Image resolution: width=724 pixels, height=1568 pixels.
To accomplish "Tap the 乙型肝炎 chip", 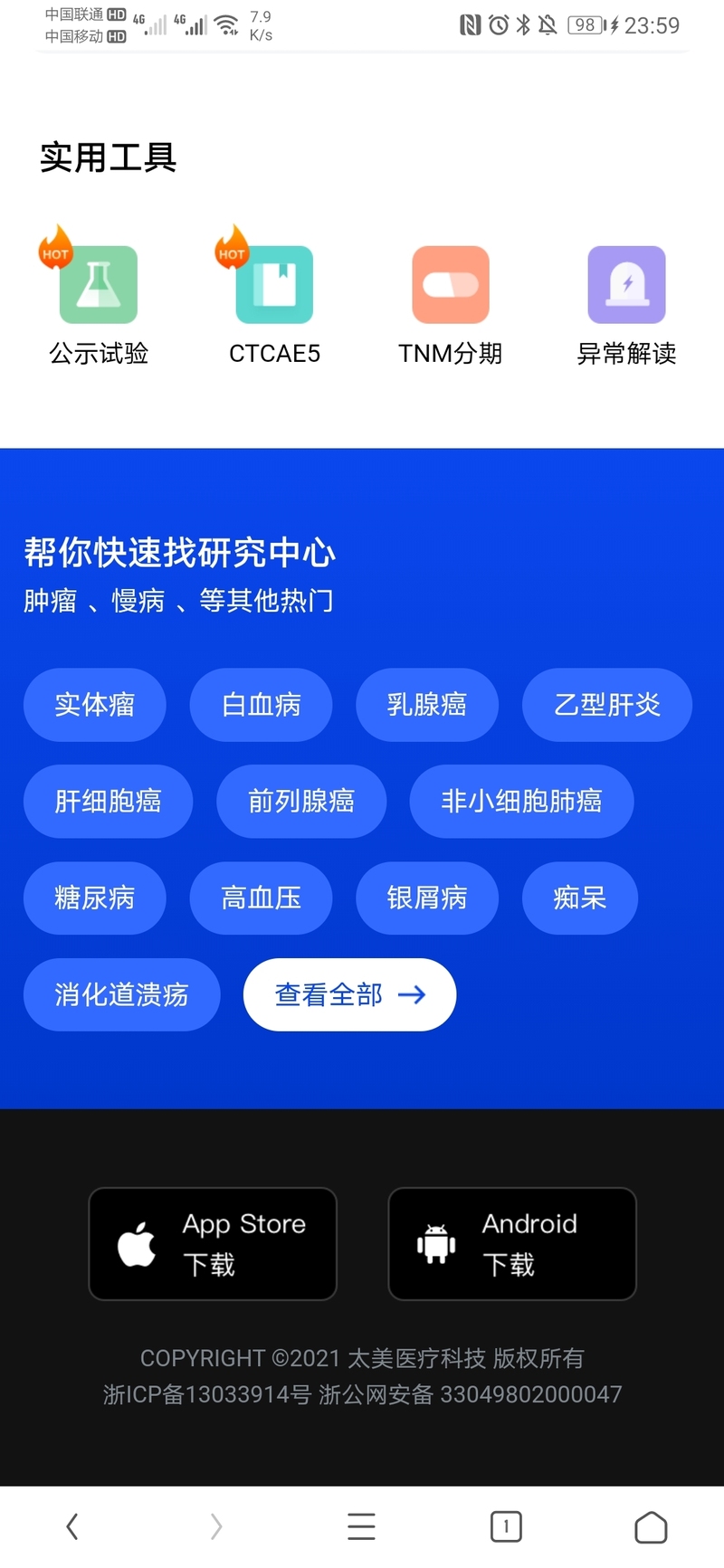I will pyautogui.click(x=607, y=705).
